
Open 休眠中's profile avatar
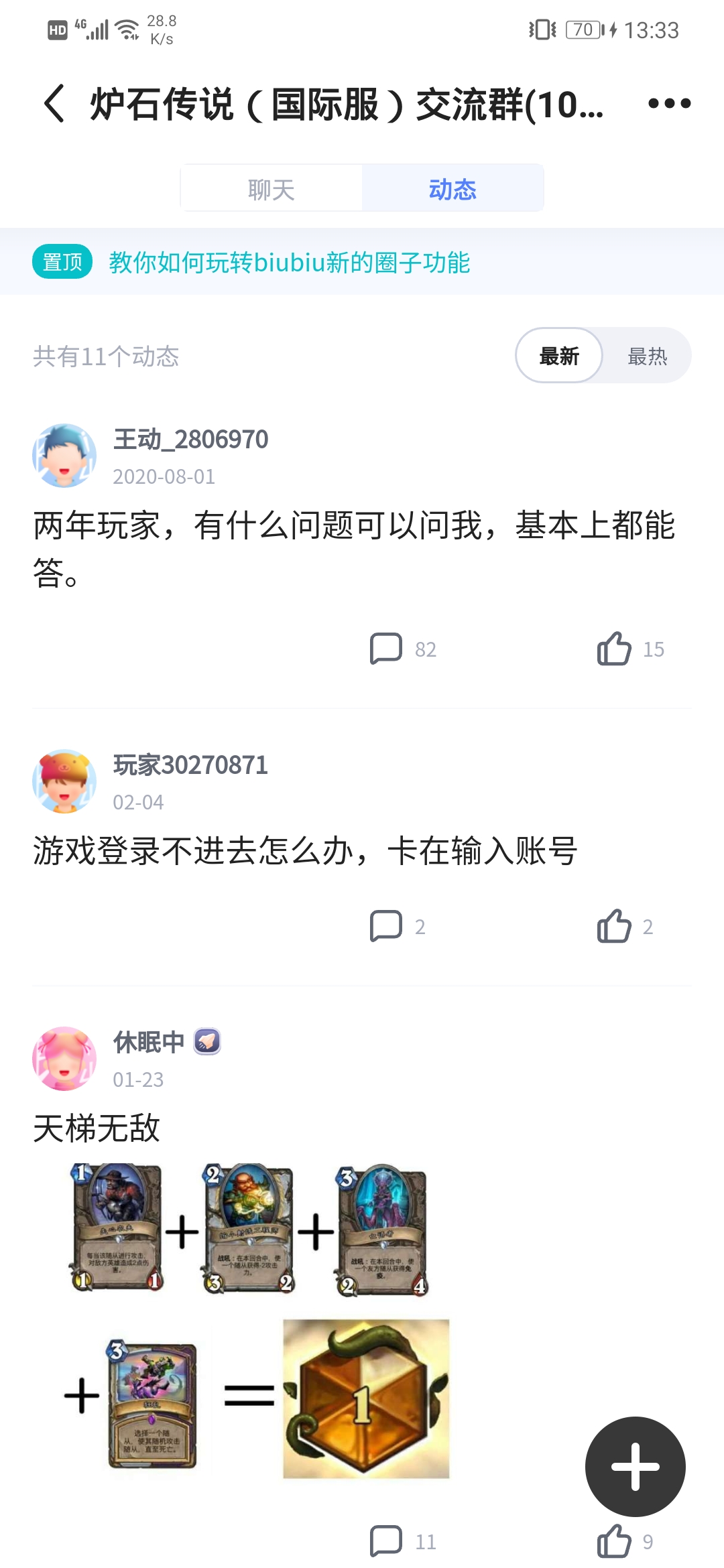pyautogui.click(x=64, y=1059)
